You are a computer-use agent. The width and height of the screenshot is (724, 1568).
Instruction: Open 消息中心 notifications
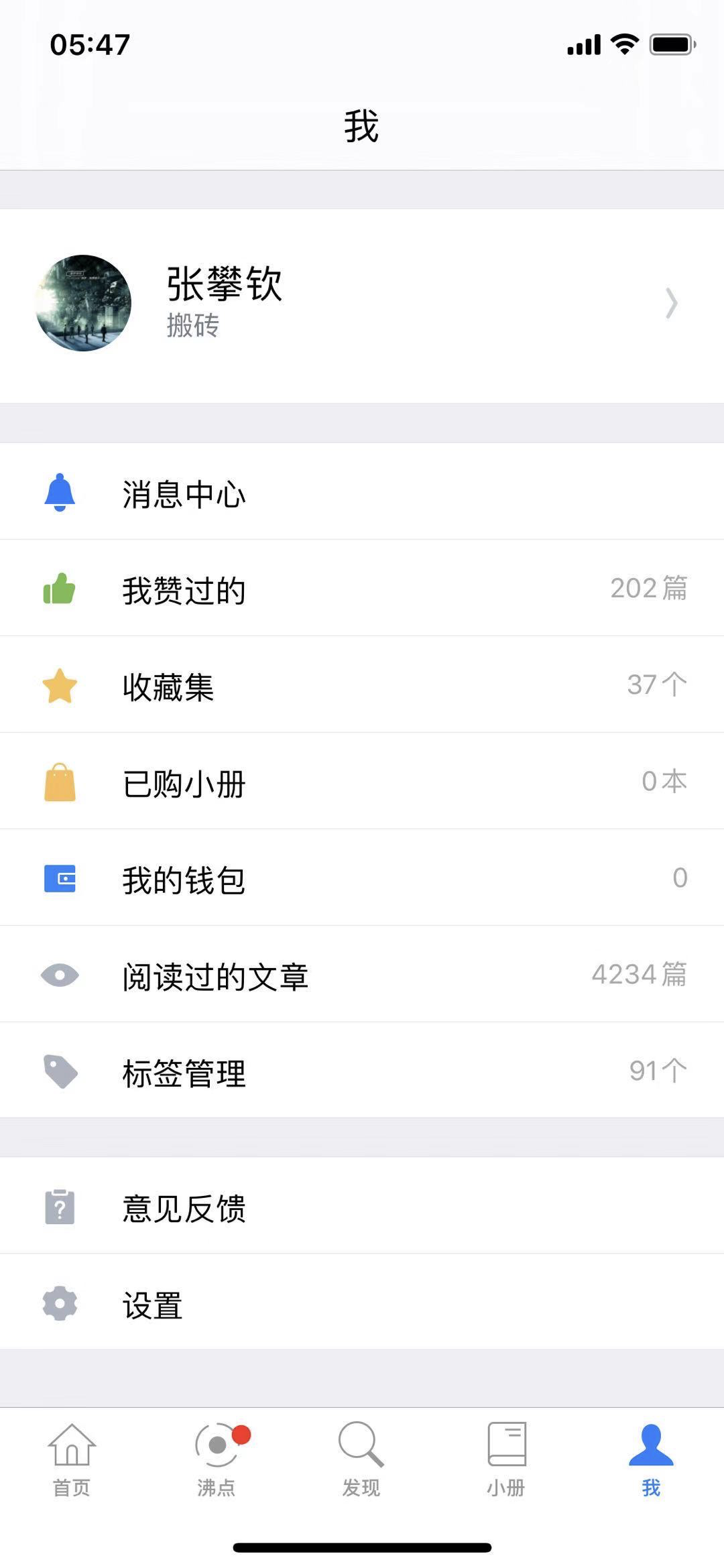(362, 493)
